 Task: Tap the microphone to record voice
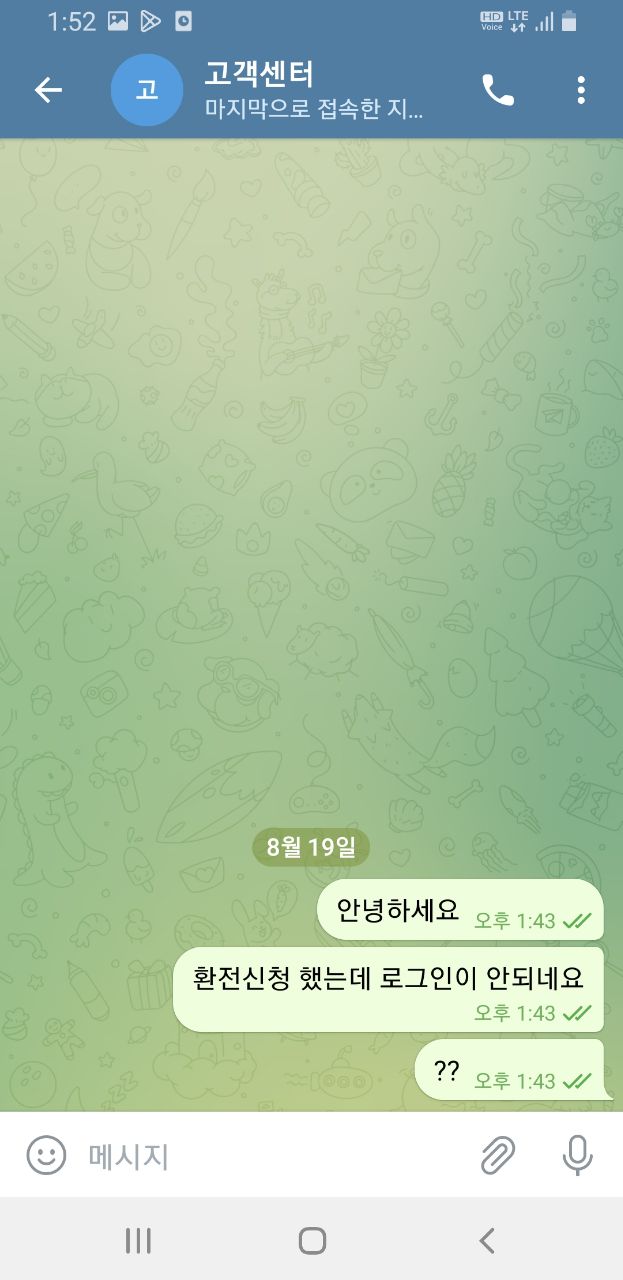point(577,1156)
